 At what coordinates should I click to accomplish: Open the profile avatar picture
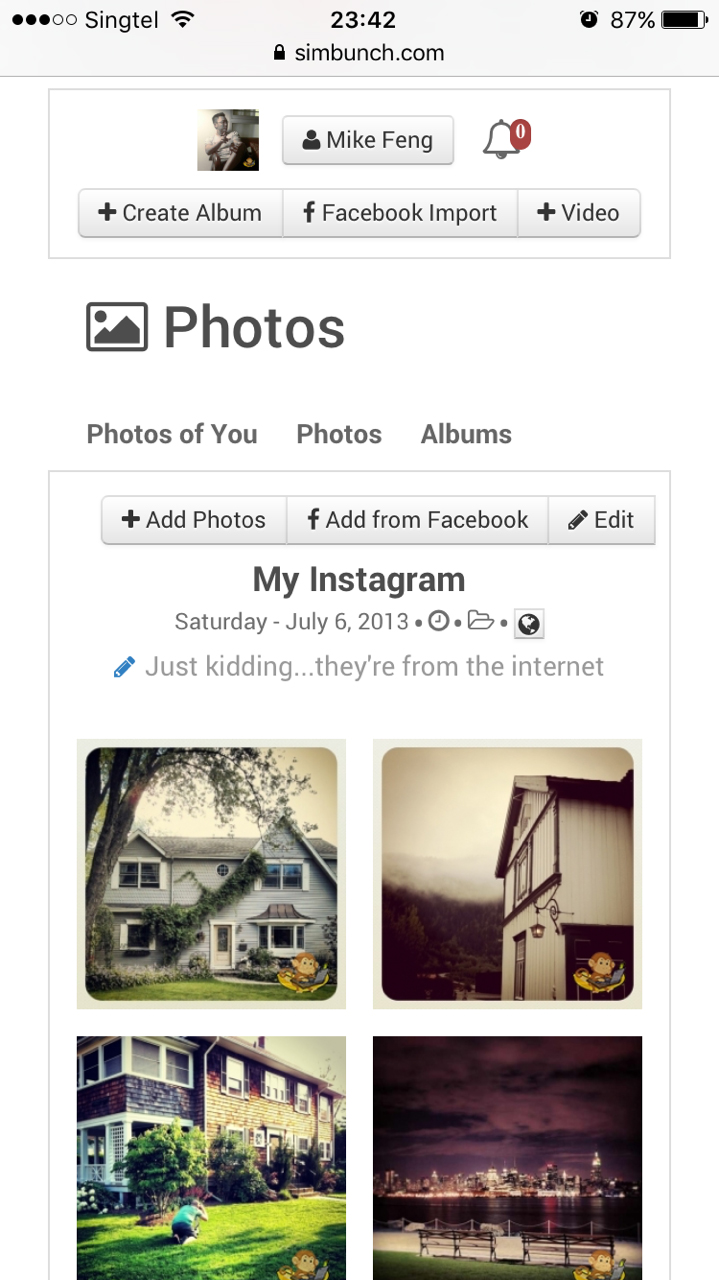[228, 140]
